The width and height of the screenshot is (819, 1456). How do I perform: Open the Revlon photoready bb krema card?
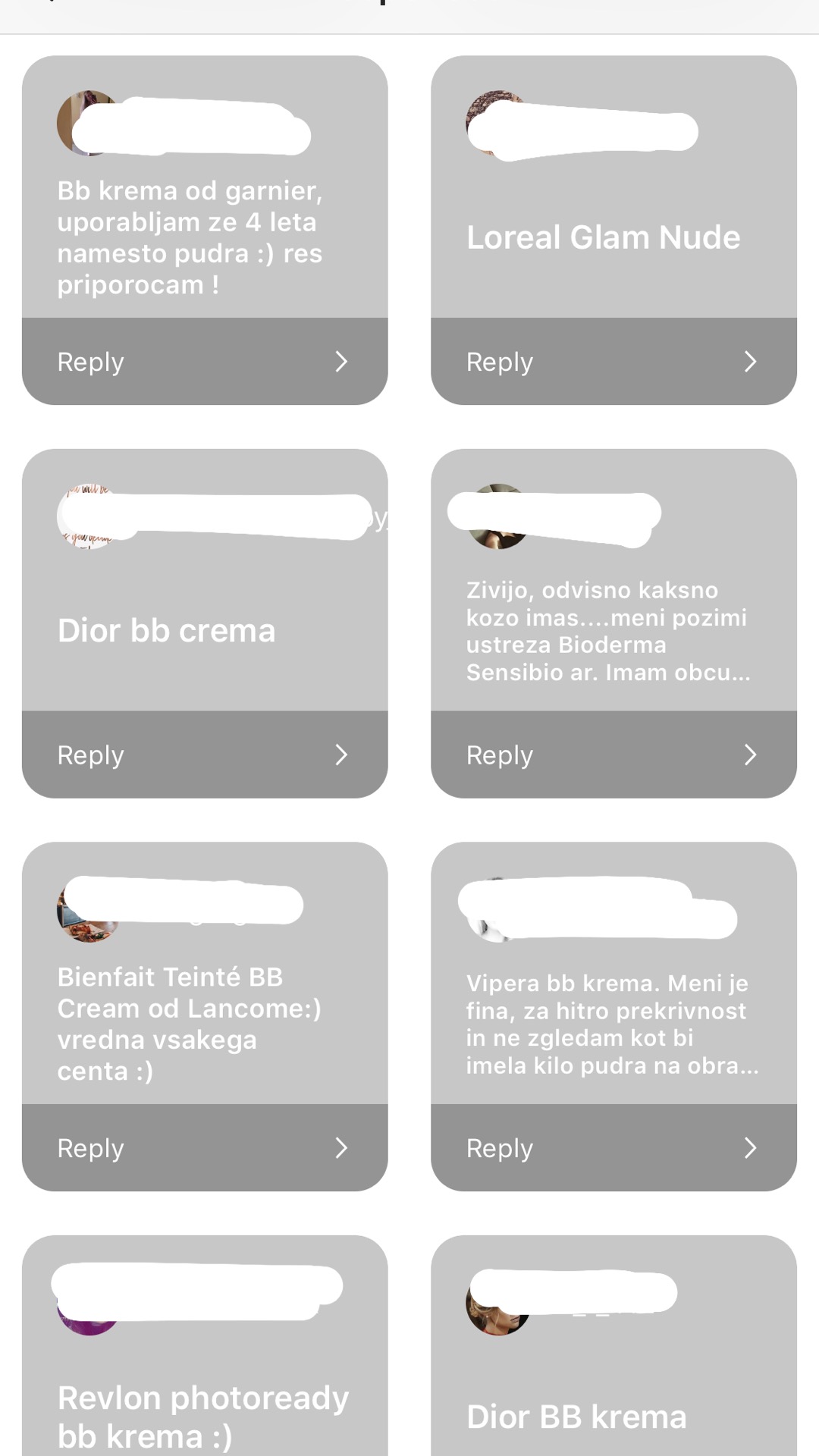pyautogui.click(x=203, y=1415)
